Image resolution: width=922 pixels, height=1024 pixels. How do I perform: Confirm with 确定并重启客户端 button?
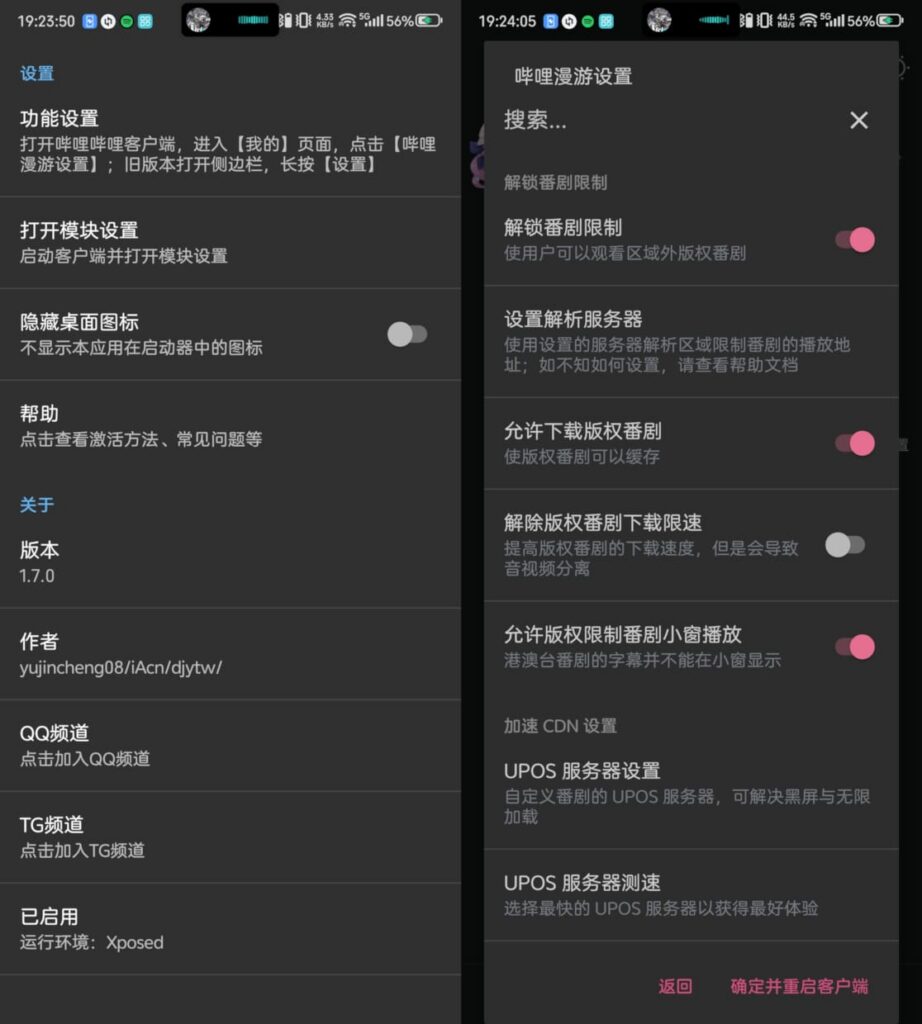pyautogui.click(x=799, y=986)
